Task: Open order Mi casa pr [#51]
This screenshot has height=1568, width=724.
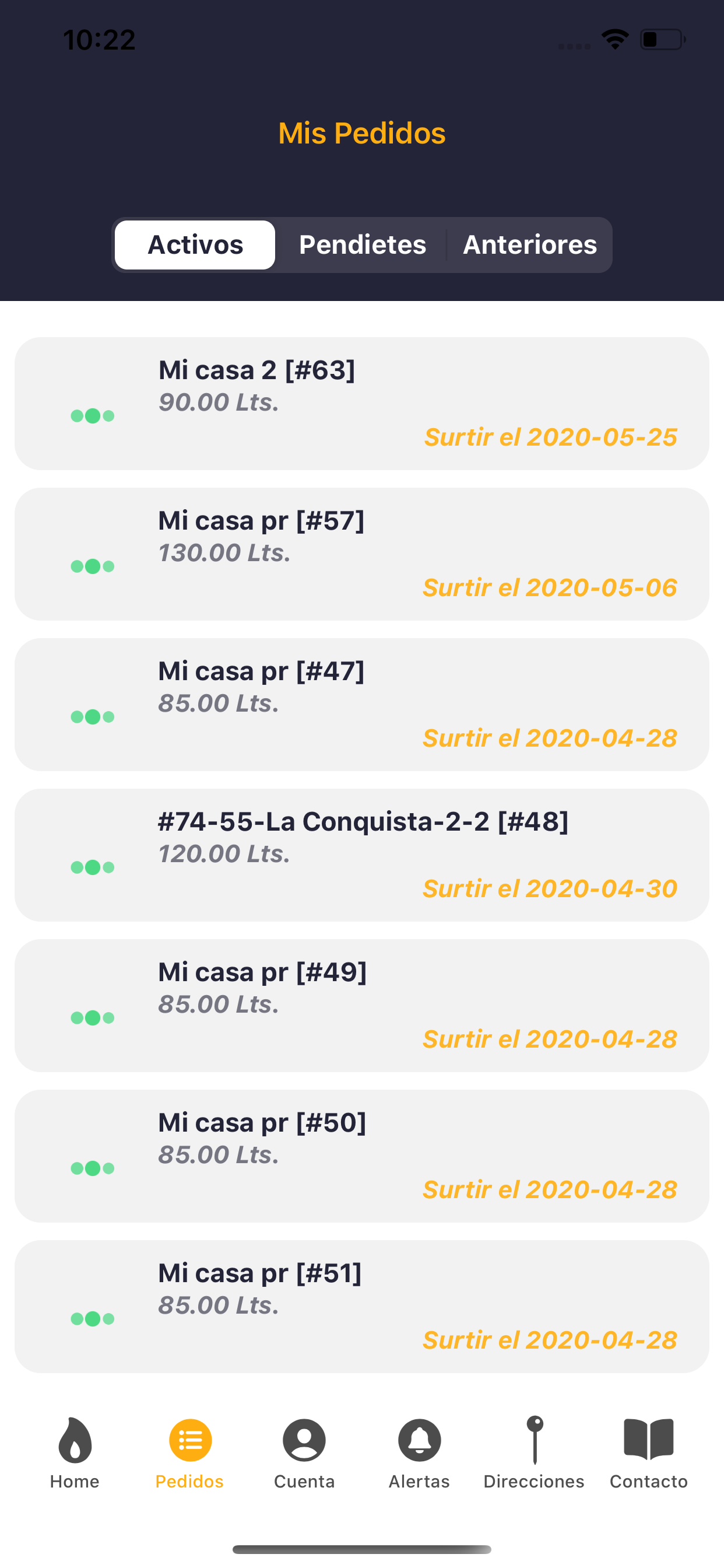Action: 362,1306
